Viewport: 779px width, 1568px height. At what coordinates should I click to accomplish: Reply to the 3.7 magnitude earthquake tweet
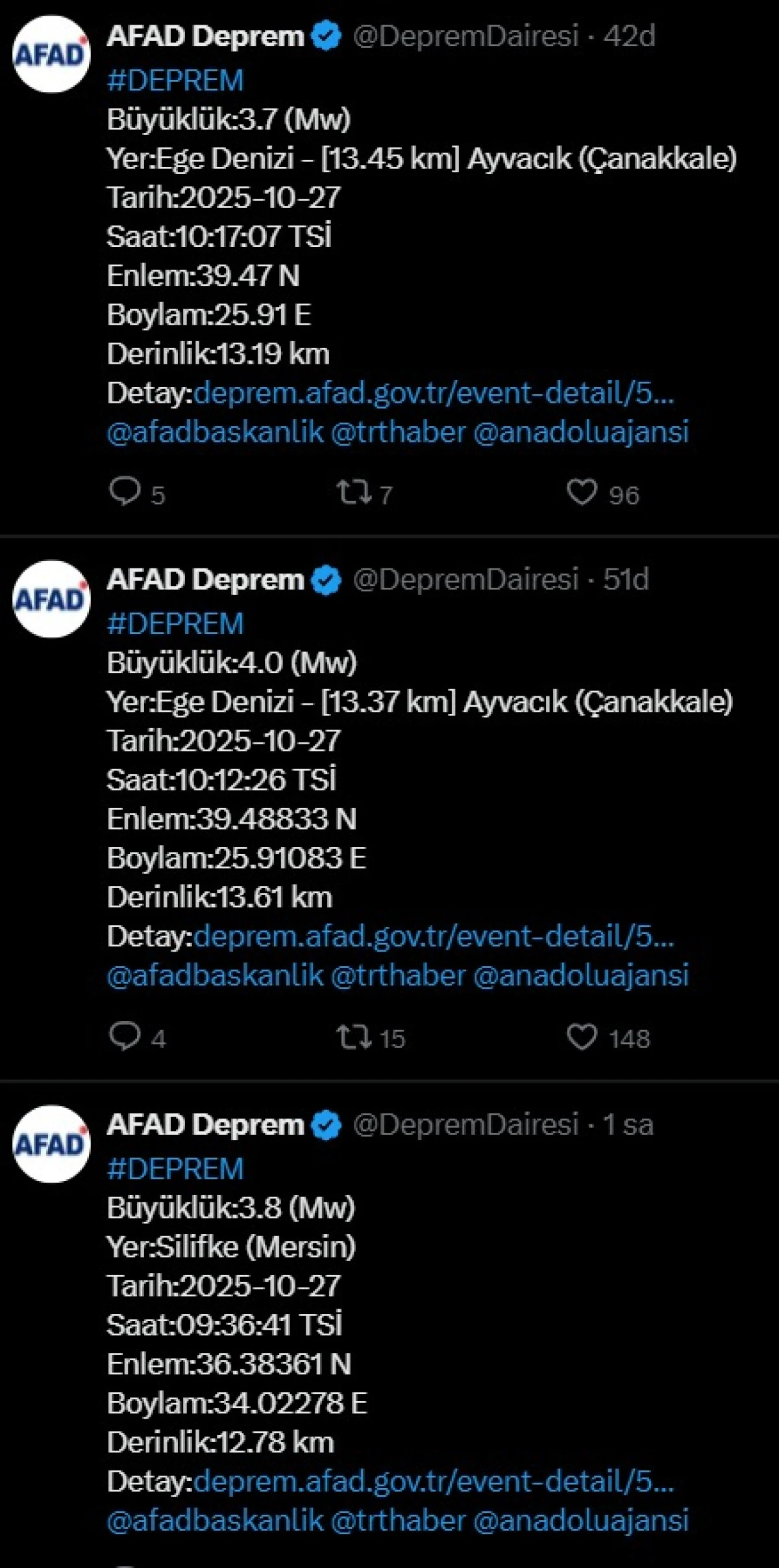click(125, 492)
